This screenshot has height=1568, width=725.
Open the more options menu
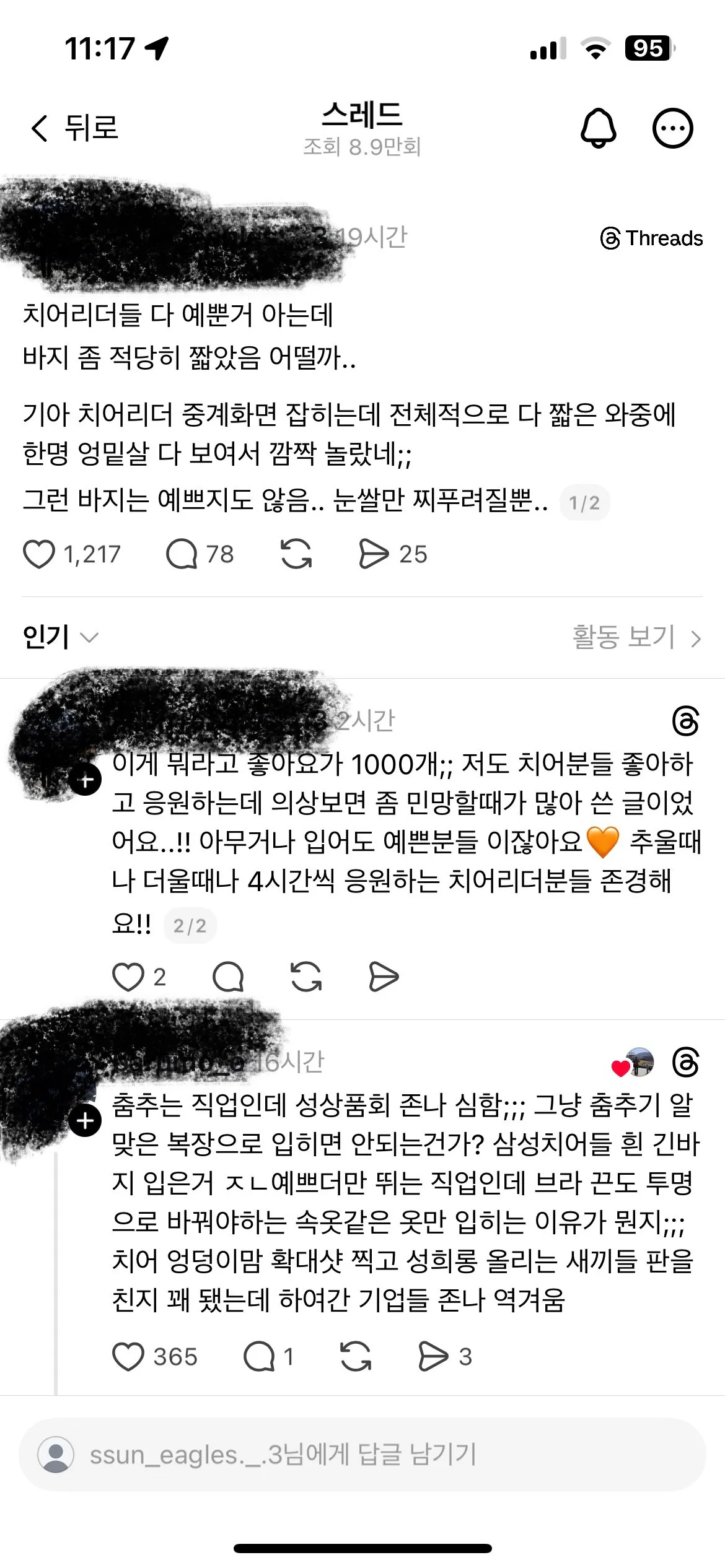click(x=672, y=128)
